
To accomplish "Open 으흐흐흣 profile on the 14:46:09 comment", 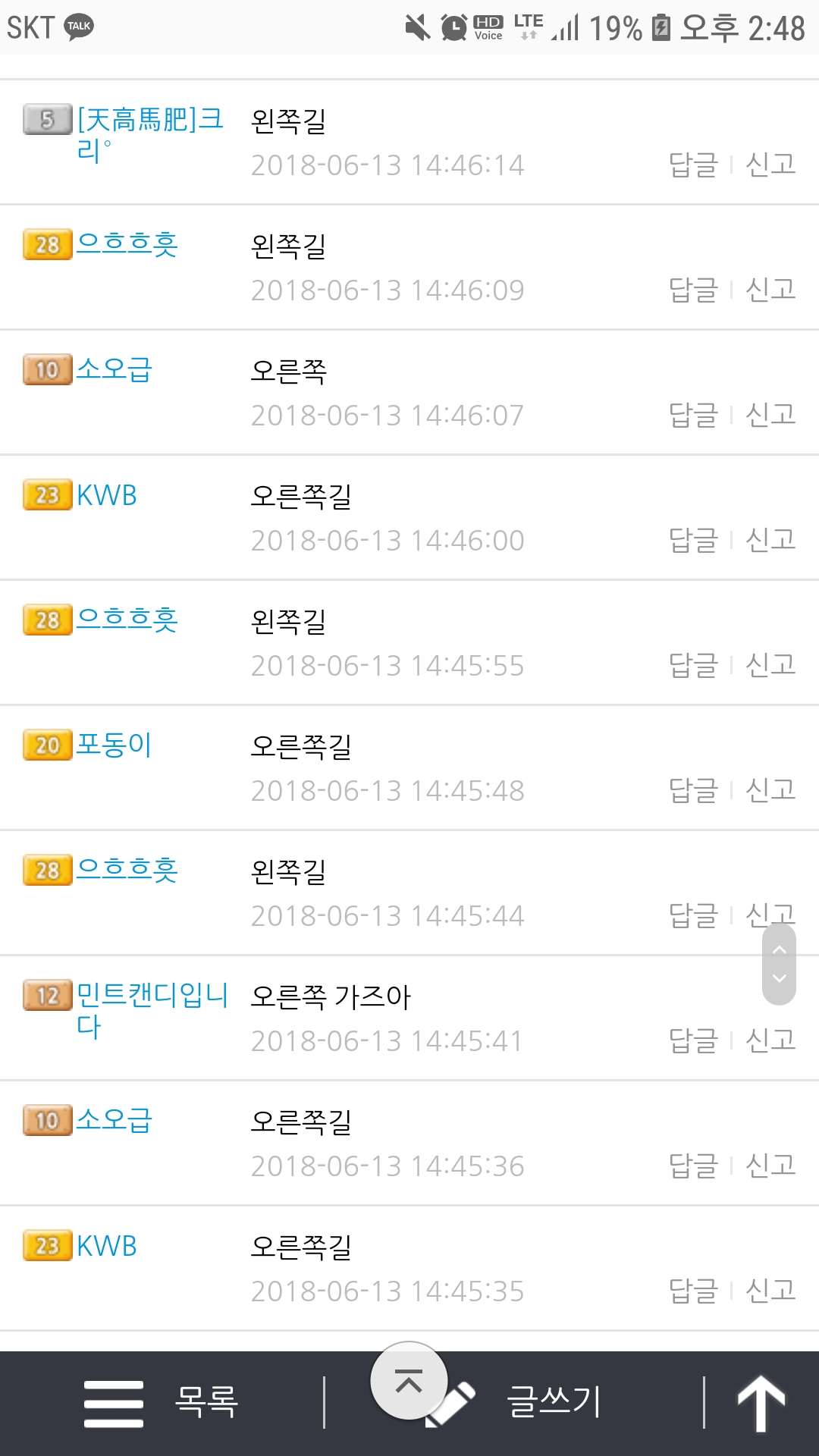I will click(127, 245).
